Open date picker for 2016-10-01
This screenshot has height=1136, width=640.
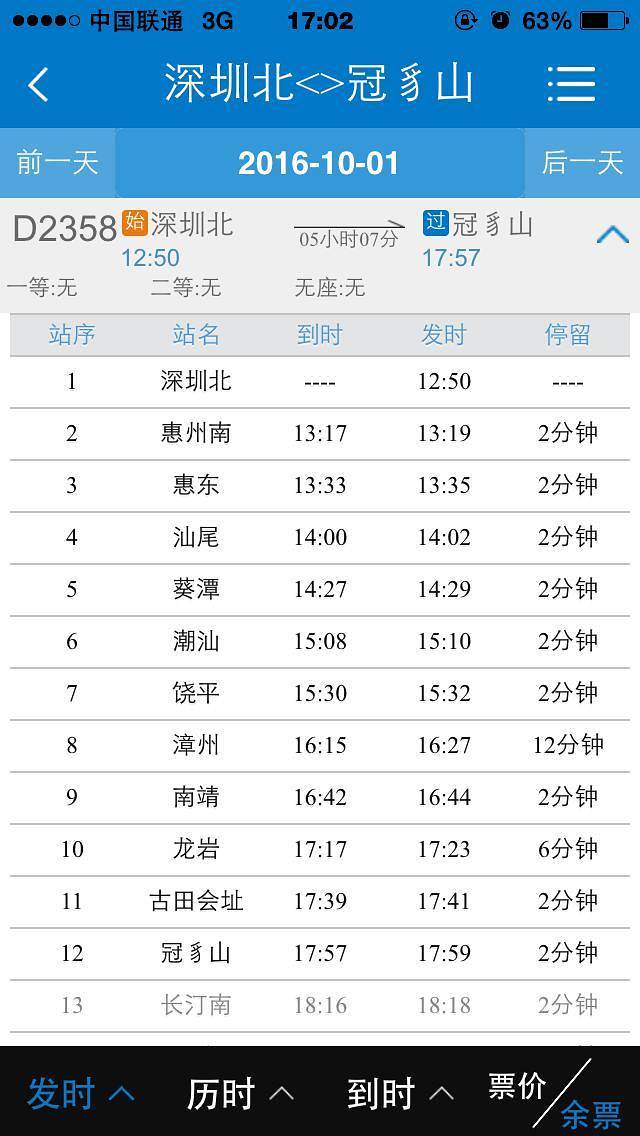[x=319, y=163]
